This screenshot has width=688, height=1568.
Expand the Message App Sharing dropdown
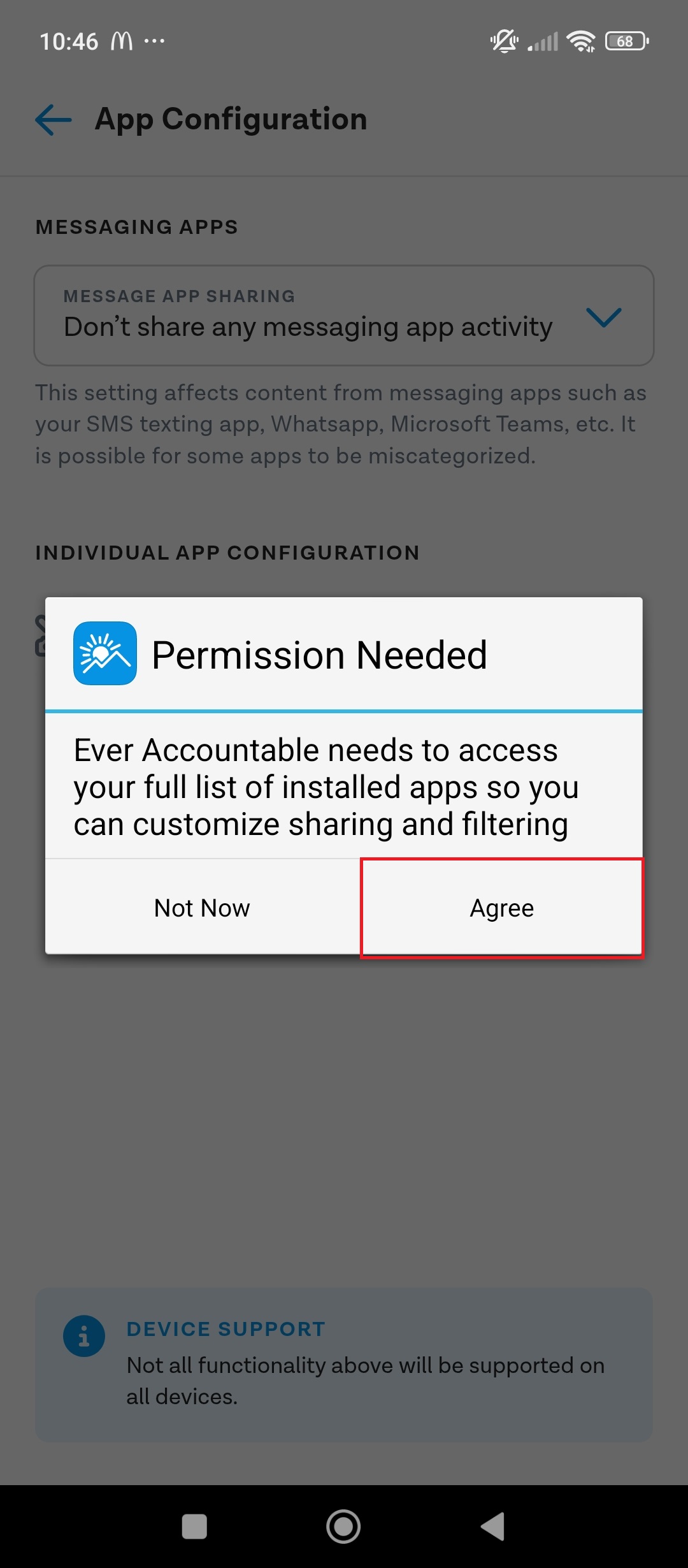click(x=344, y=316)
